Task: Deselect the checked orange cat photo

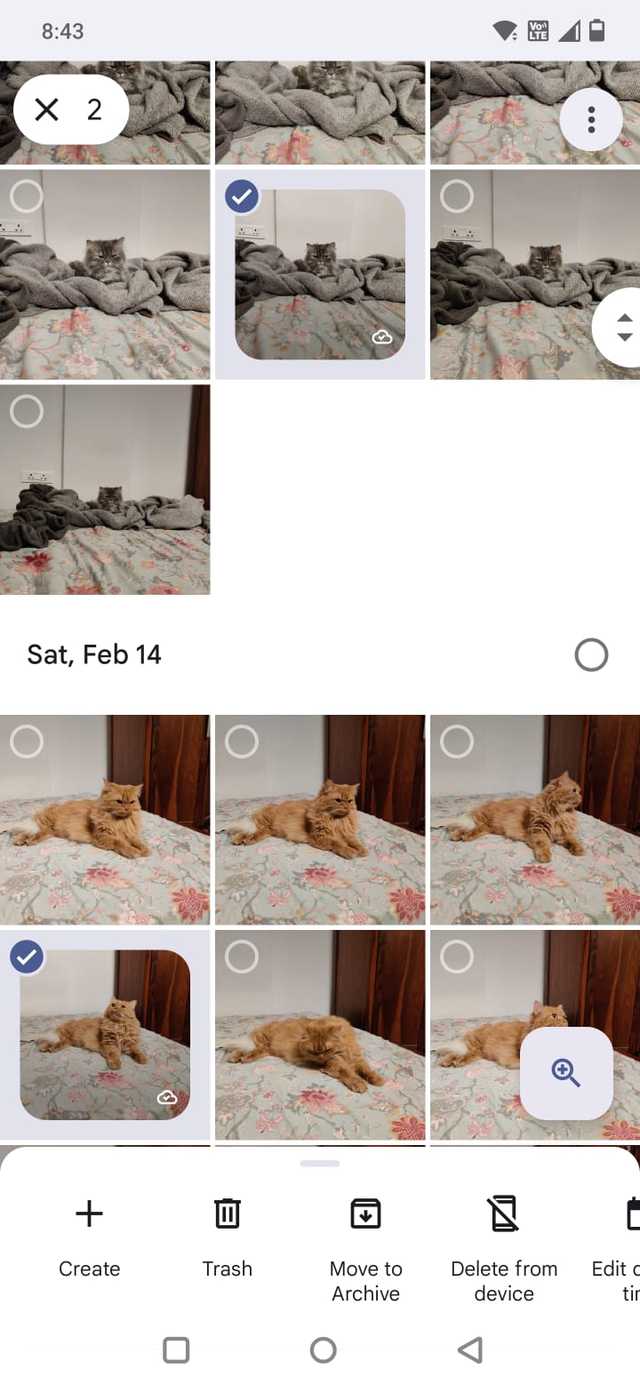Action: 27,958
